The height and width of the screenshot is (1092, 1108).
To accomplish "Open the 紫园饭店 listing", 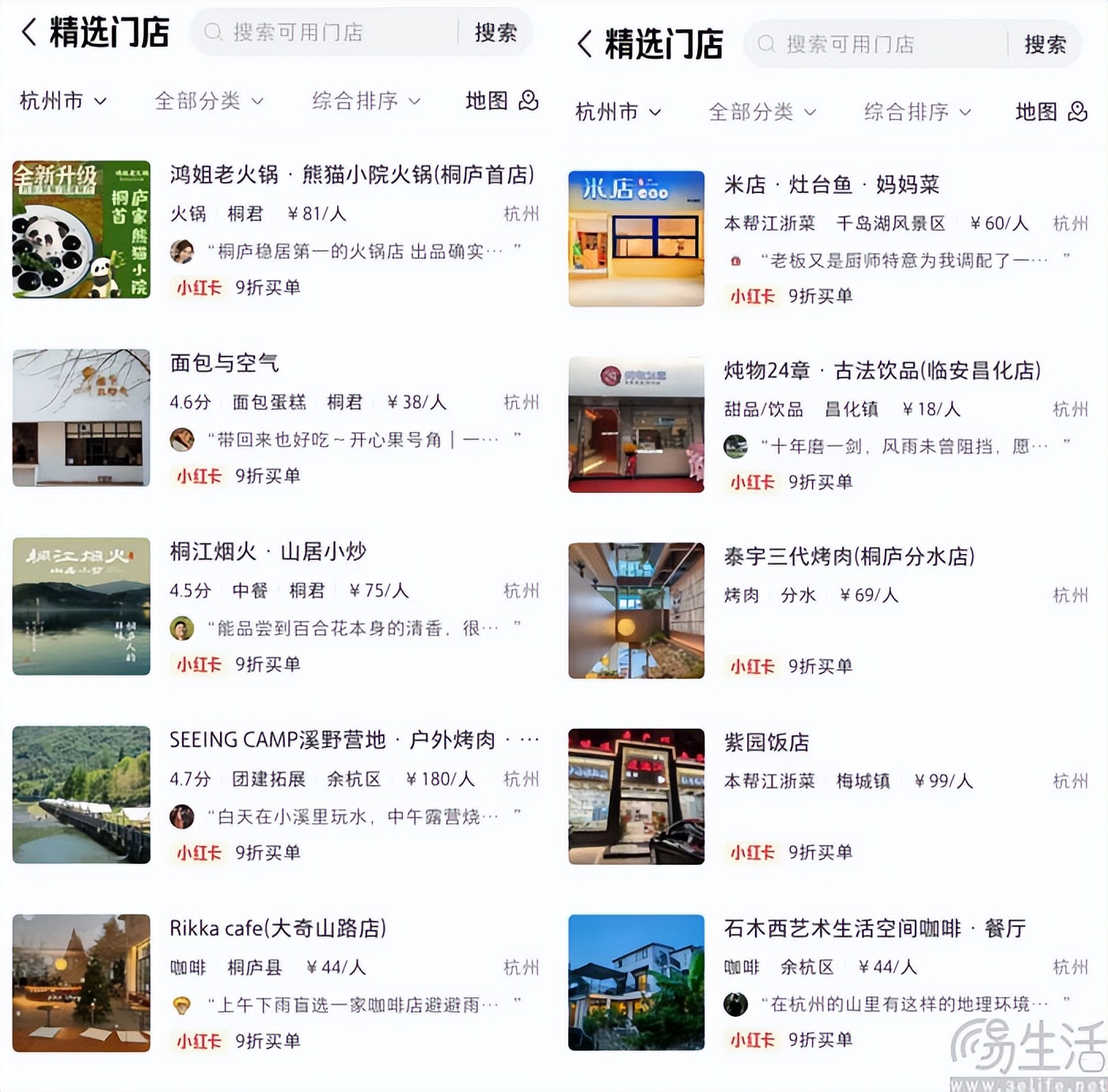I will [766, 742].
